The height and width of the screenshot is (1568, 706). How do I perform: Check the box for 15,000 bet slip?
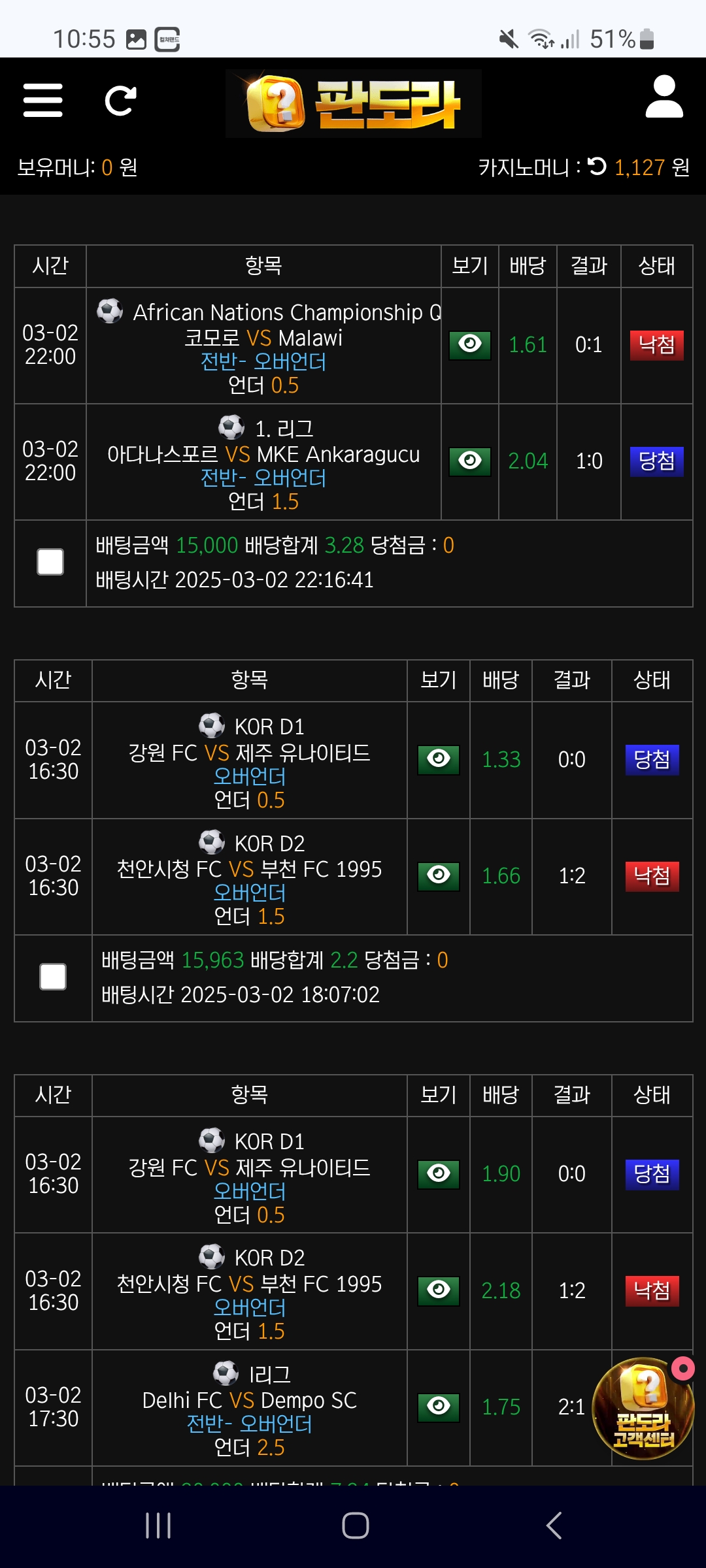coord(50,562)
